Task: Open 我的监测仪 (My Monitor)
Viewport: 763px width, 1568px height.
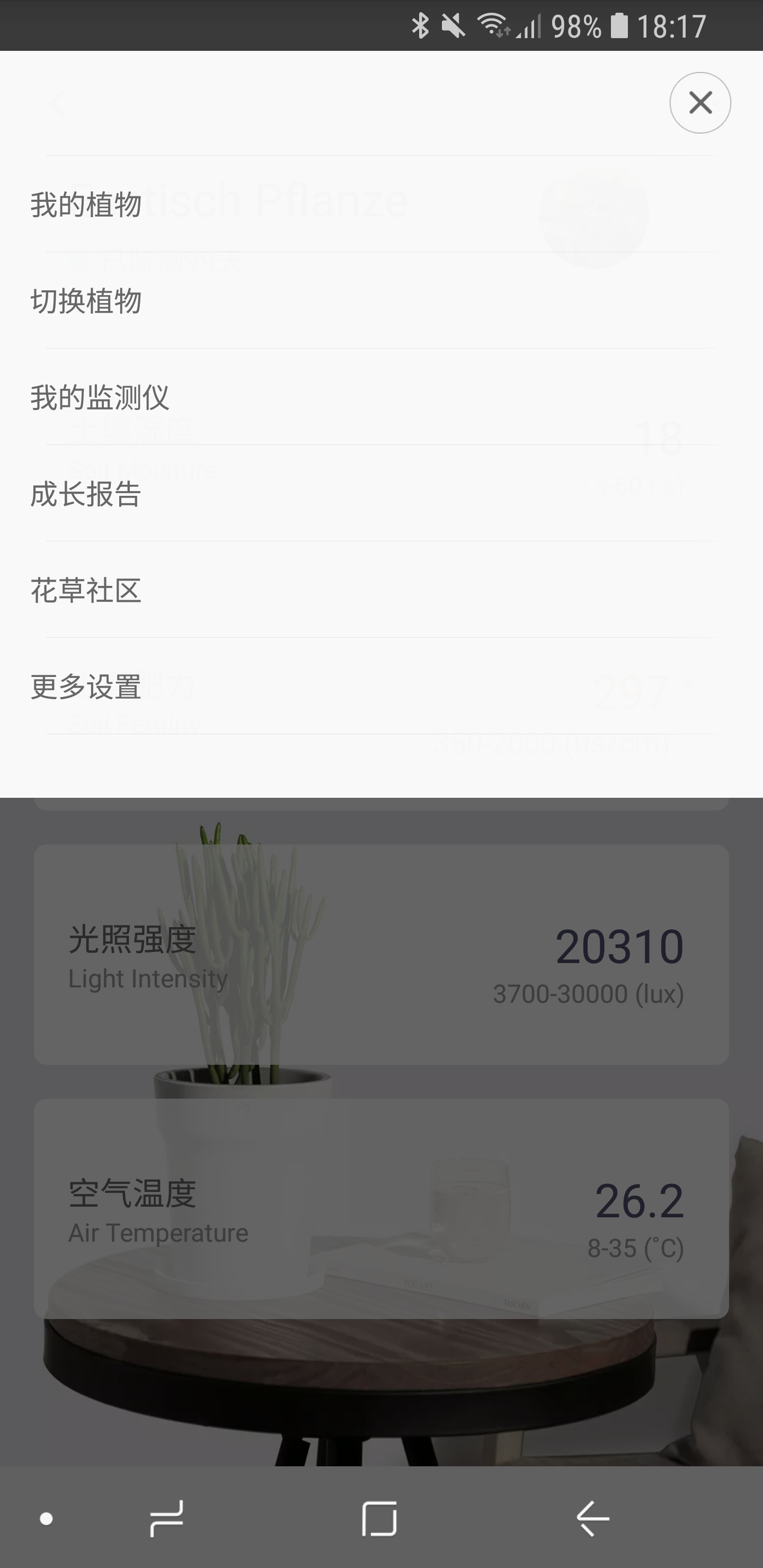Action: [x=100, y=397]
